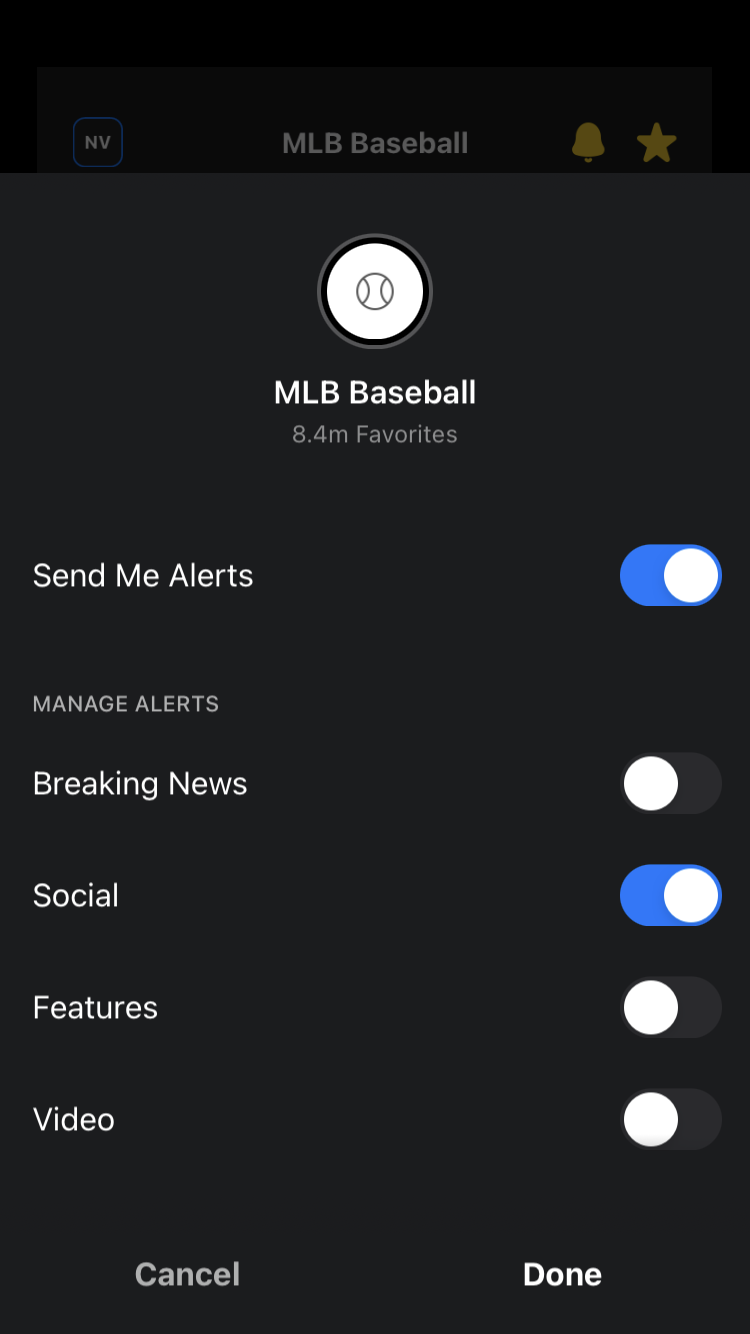The image size is (750, 1334).
Task: Turn off Send Me Alerts switch
Action: click(x=670, y=575)
